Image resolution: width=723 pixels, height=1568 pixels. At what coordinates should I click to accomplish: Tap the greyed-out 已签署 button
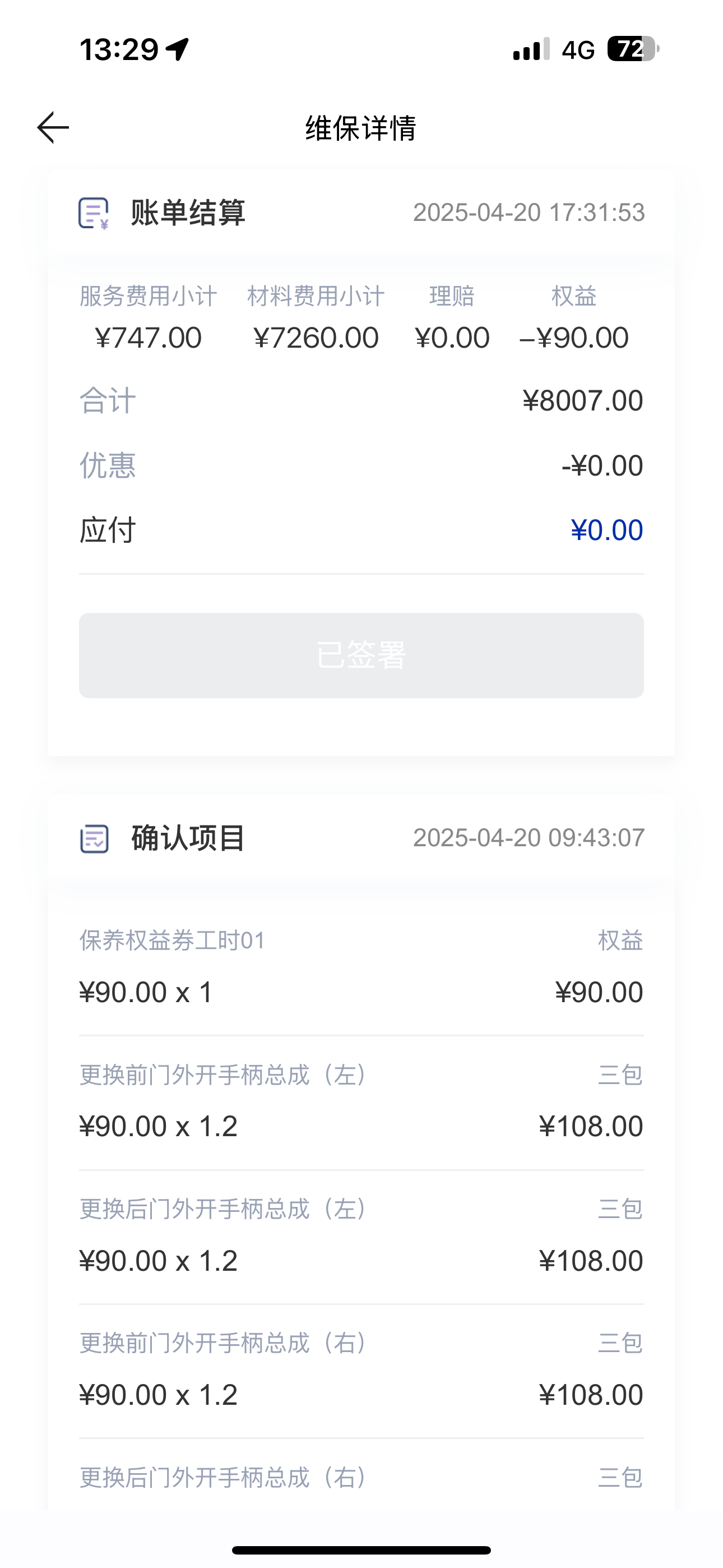[361, 655]
